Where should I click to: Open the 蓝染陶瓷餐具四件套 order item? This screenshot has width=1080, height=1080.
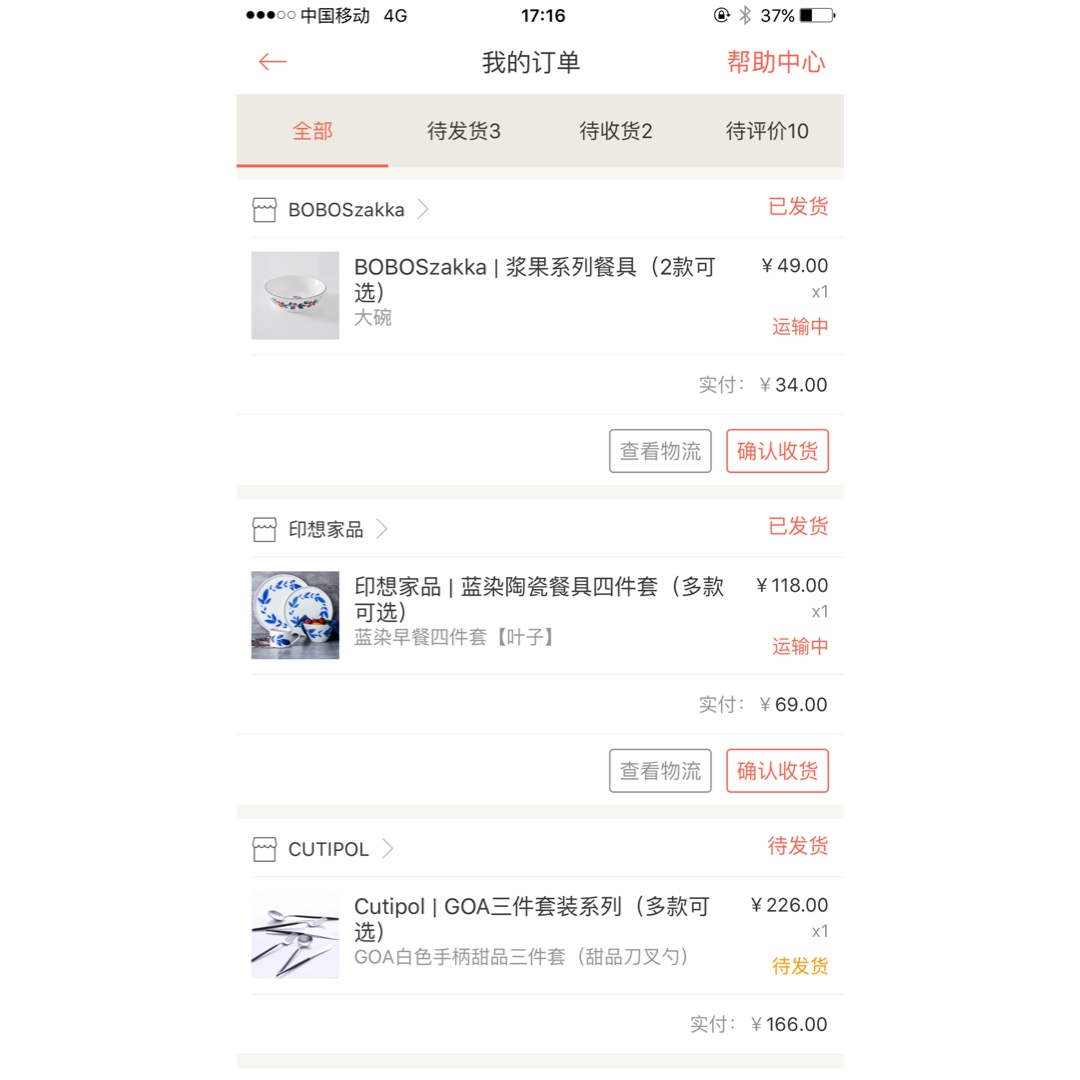pyautogui.click(x=538, y=612)
